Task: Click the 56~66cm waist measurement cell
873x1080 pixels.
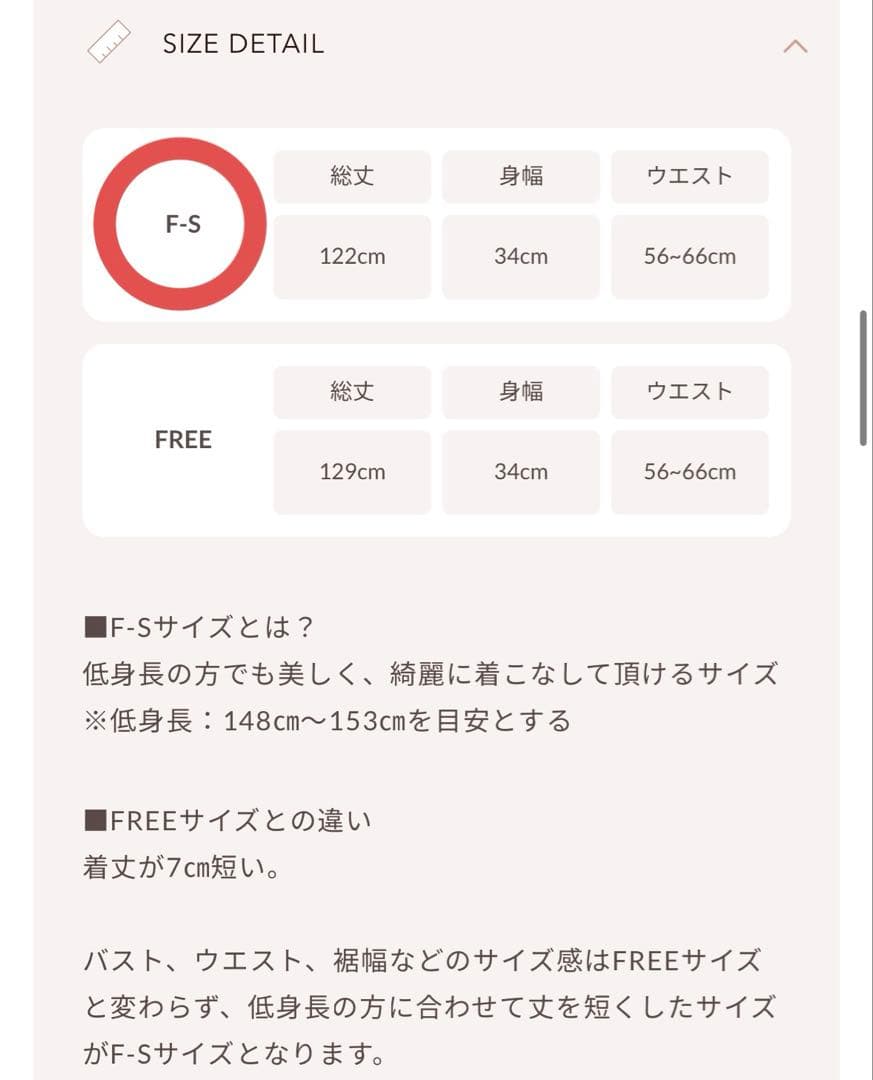Action: pyautogui.click(x=690, y=257)
